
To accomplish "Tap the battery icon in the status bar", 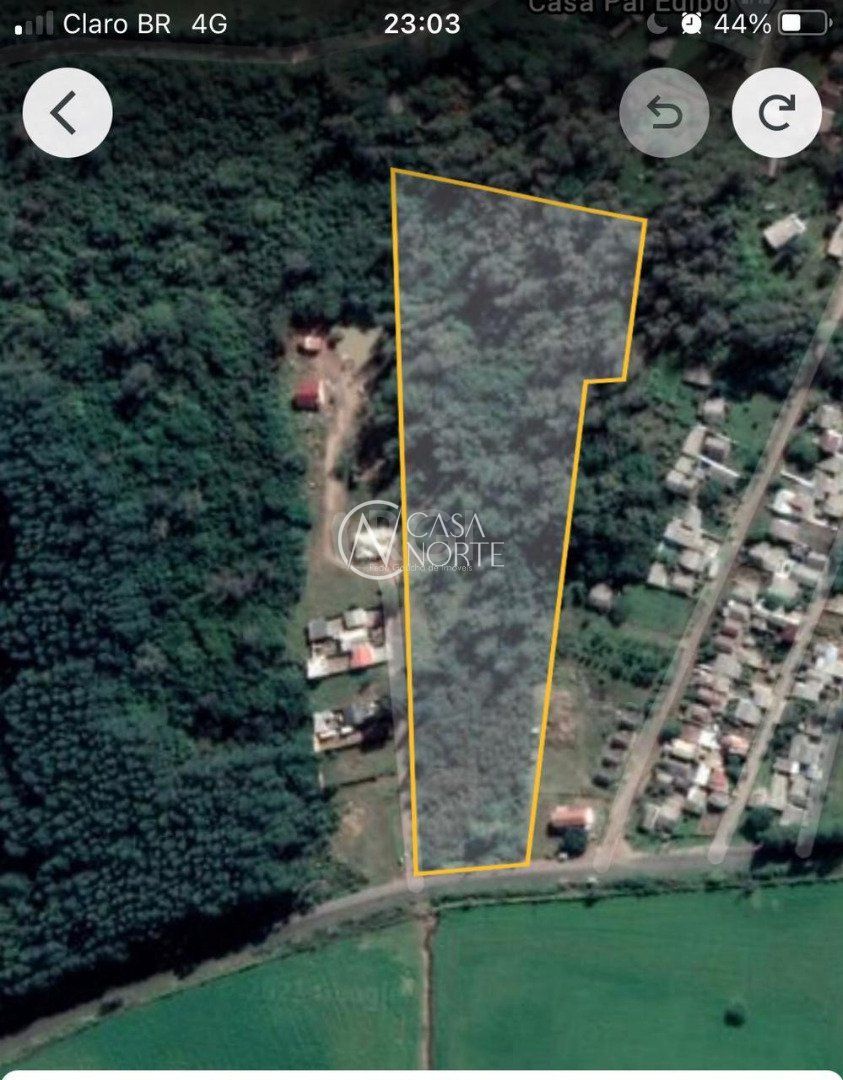I will [800, 22].
